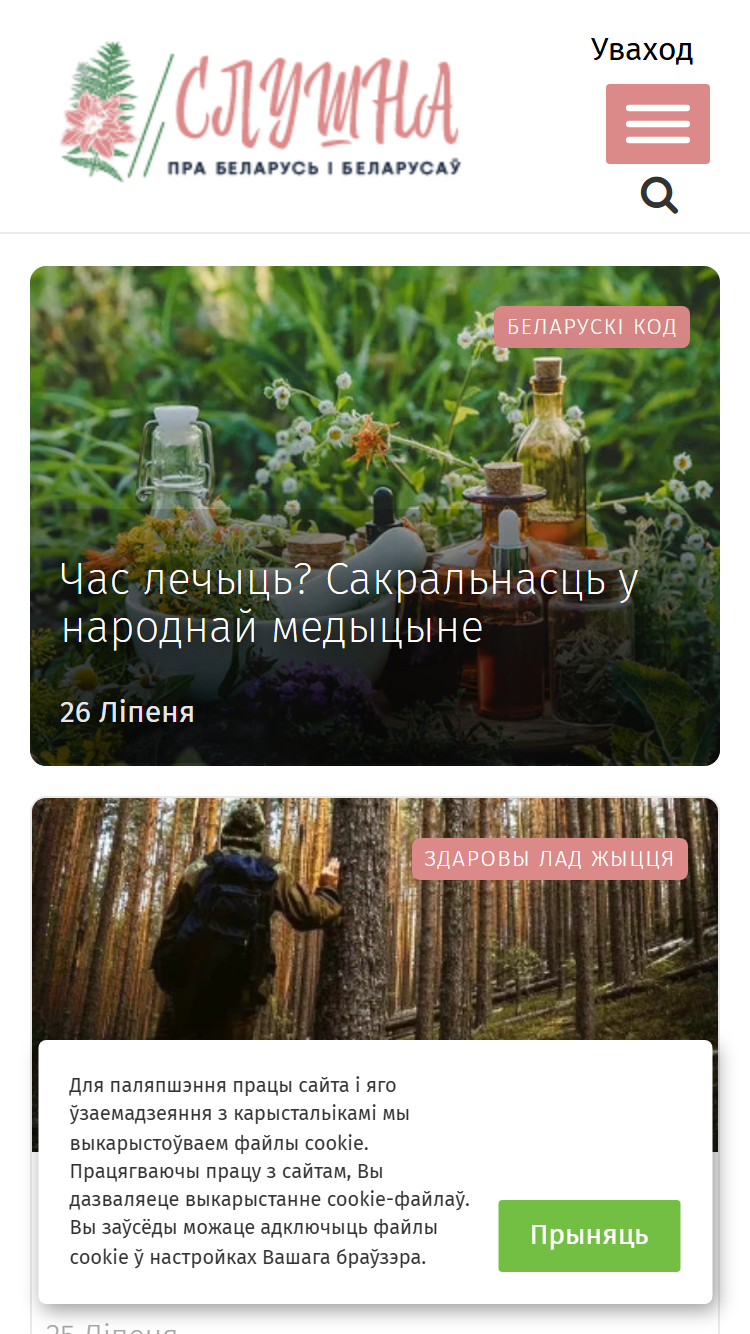The width and height of the screenshot is (750, 1334).
Task: Tap the Уваход login link
Action: point(642,49)
